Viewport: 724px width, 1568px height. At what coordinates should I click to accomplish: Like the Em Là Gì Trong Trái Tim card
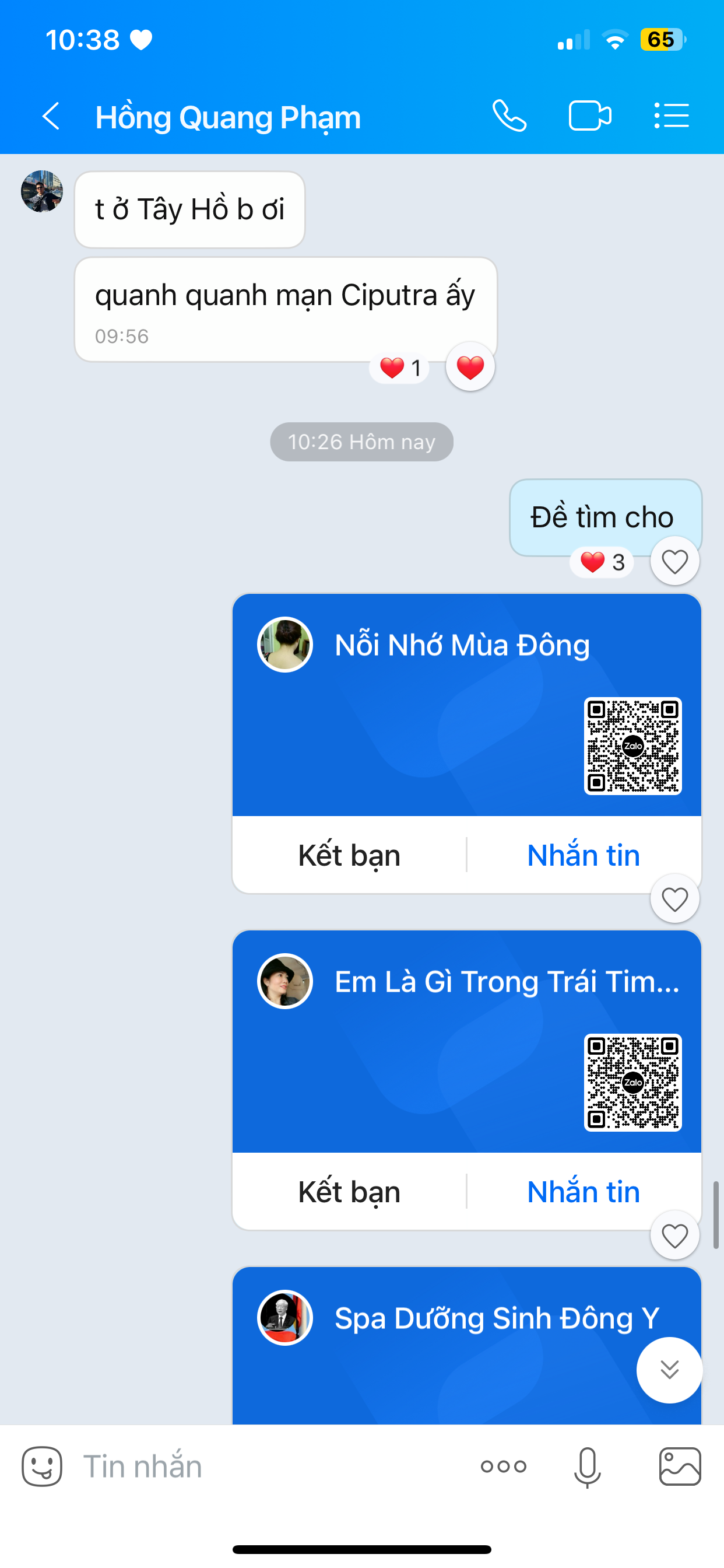click(674, 1235)
